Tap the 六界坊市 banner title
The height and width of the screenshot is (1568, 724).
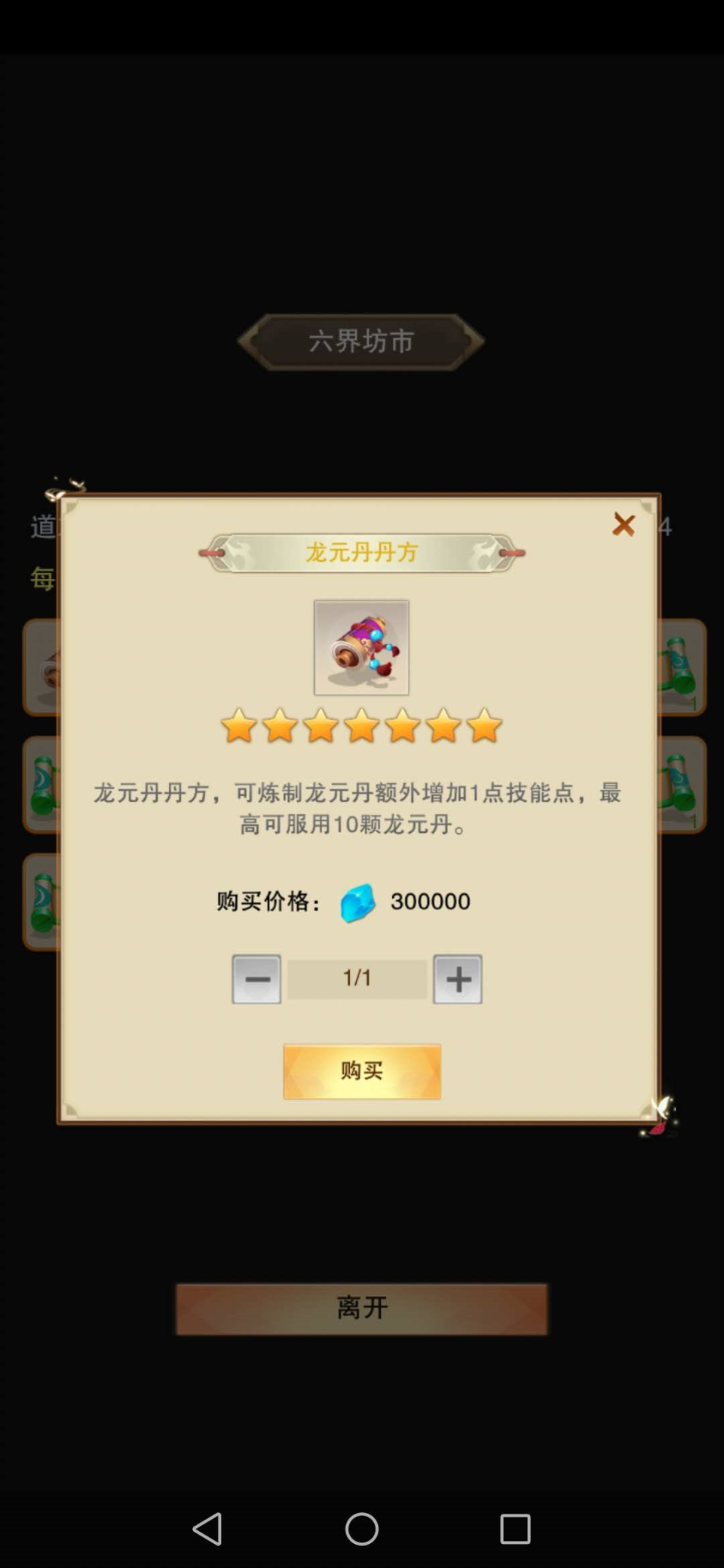coord(361,341)
